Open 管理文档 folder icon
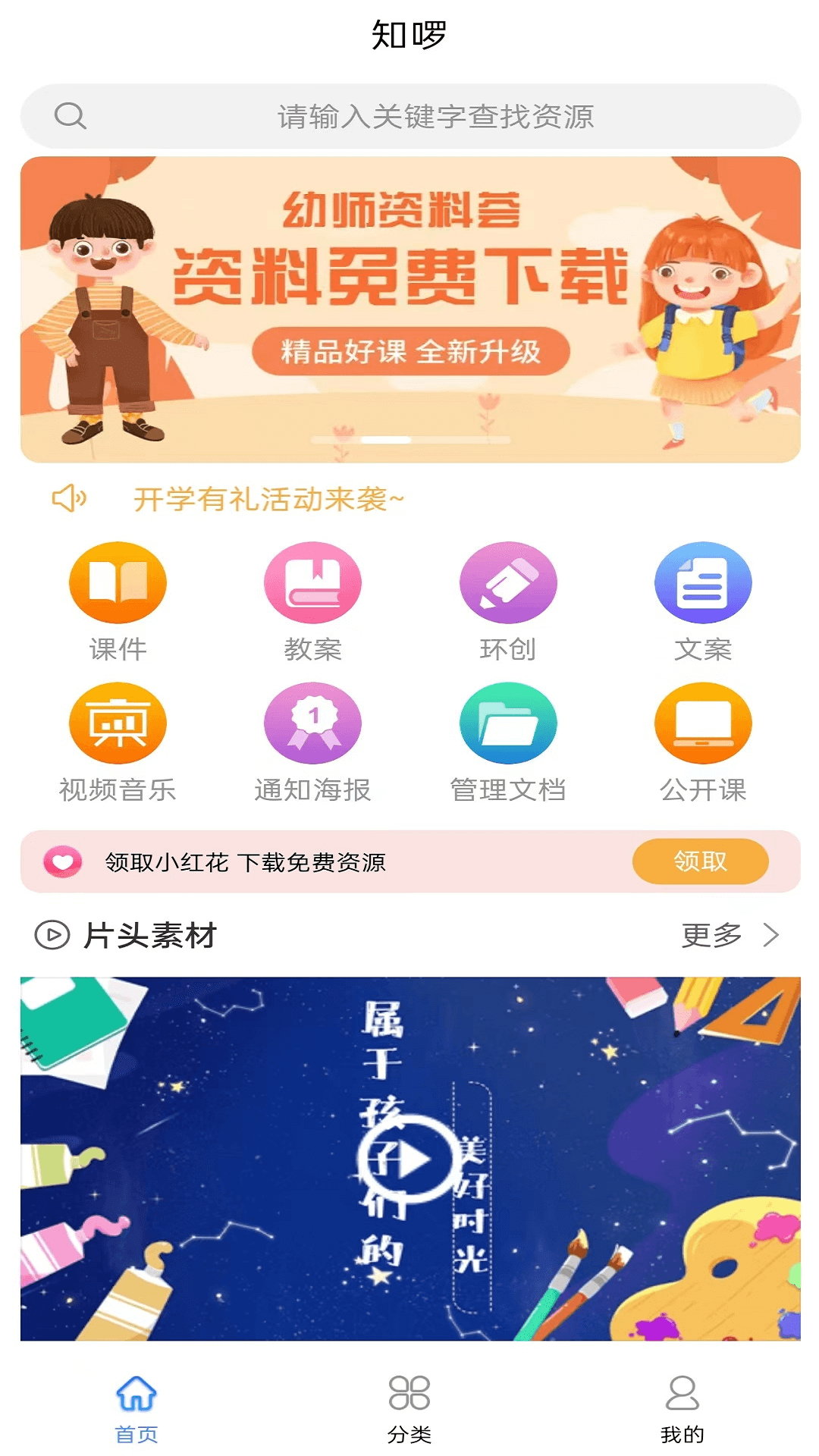 tap(508, 722)
